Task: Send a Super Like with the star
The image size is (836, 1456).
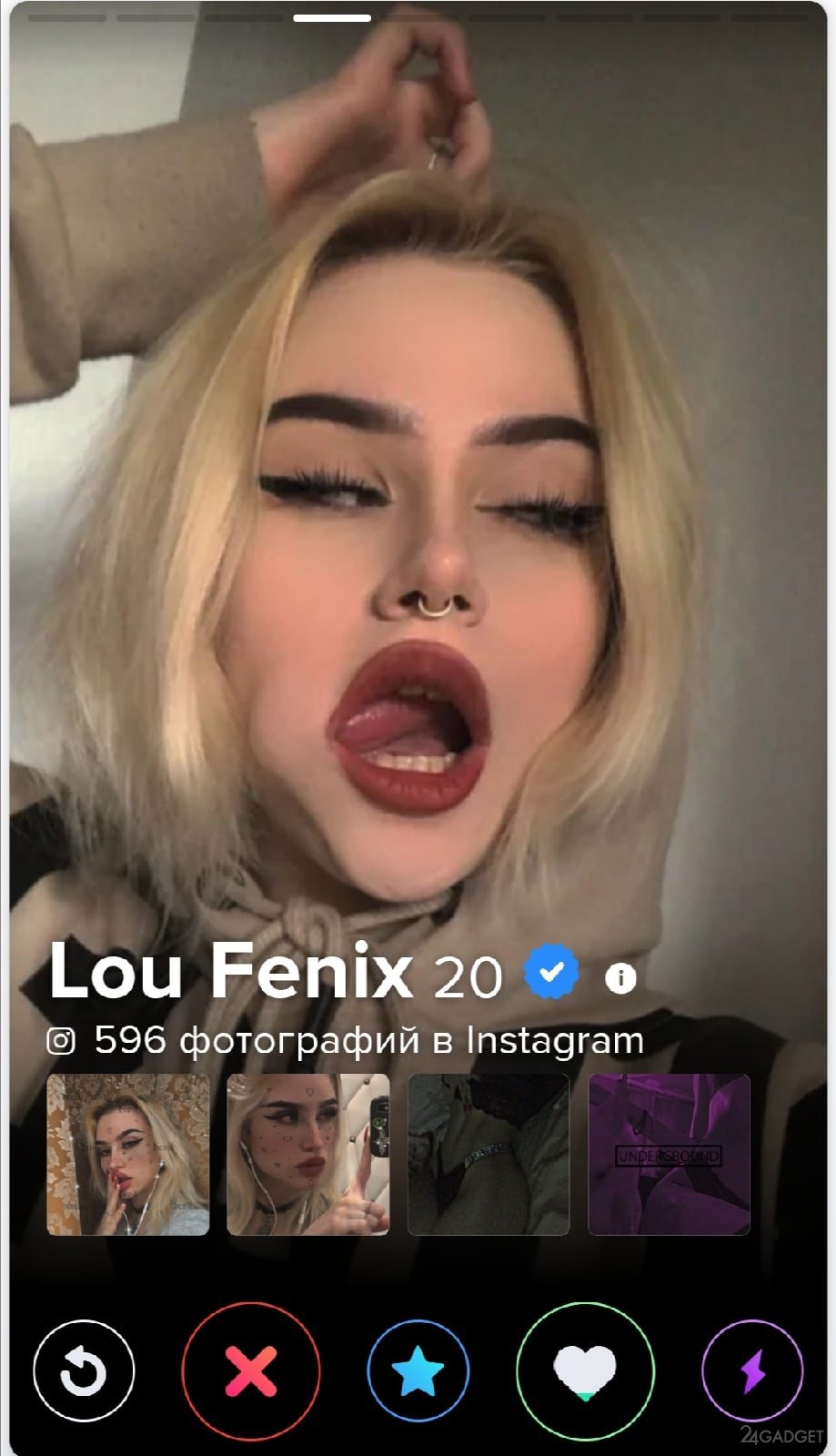Action: click(418, 1370)
